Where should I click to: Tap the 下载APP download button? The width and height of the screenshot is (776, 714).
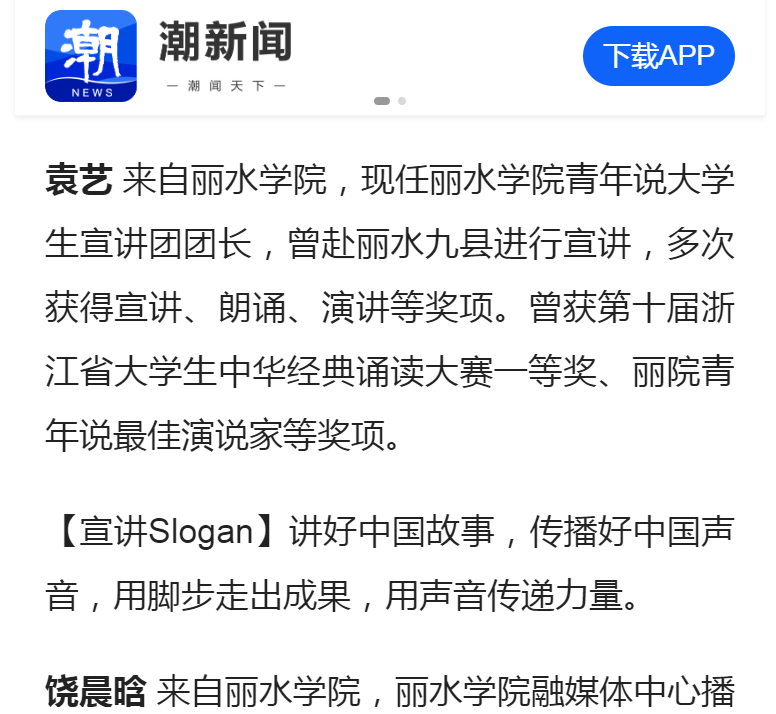(658, 56)
